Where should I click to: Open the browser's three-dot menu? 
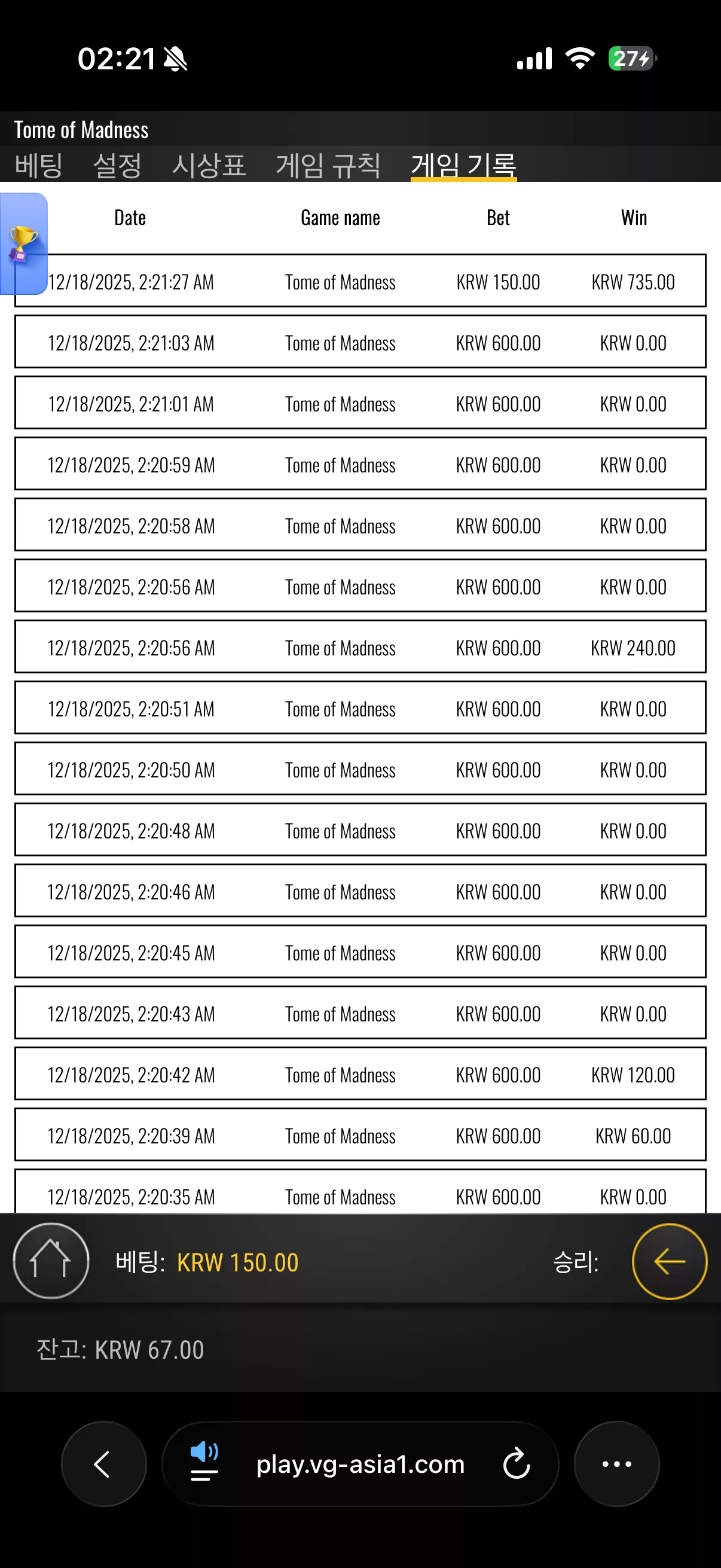coord(616,1464)
